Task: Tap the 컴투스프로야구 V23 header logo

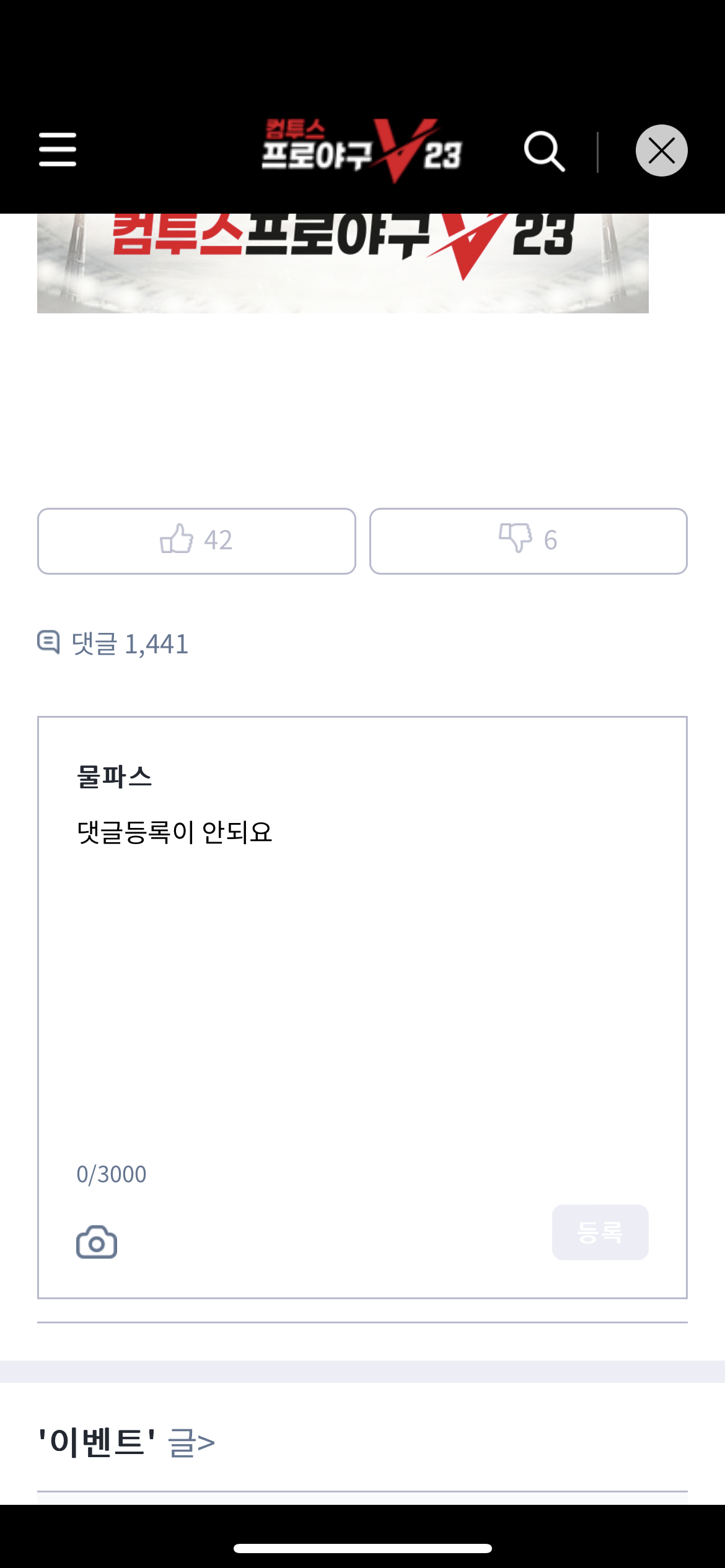Action: (362, 150)
